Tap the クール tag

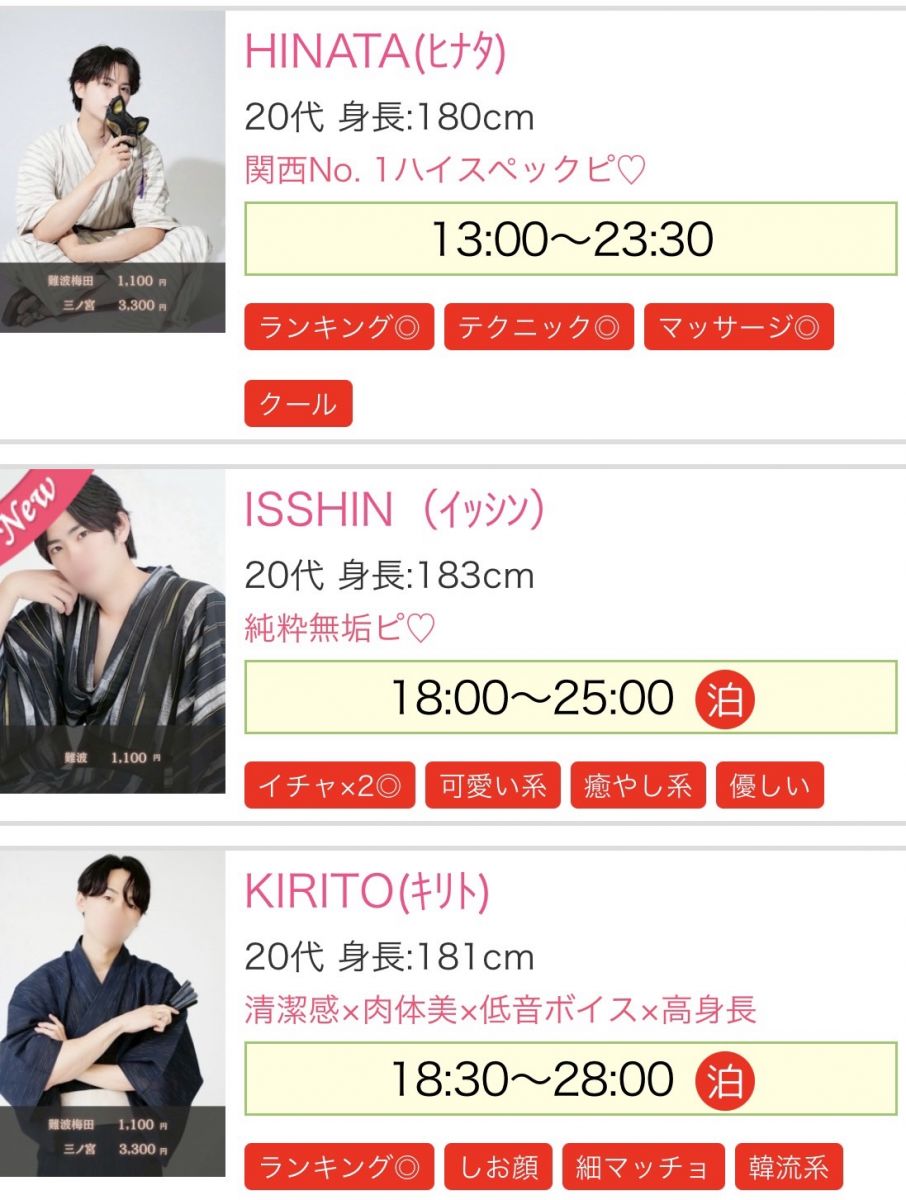[x=298, y=403]
